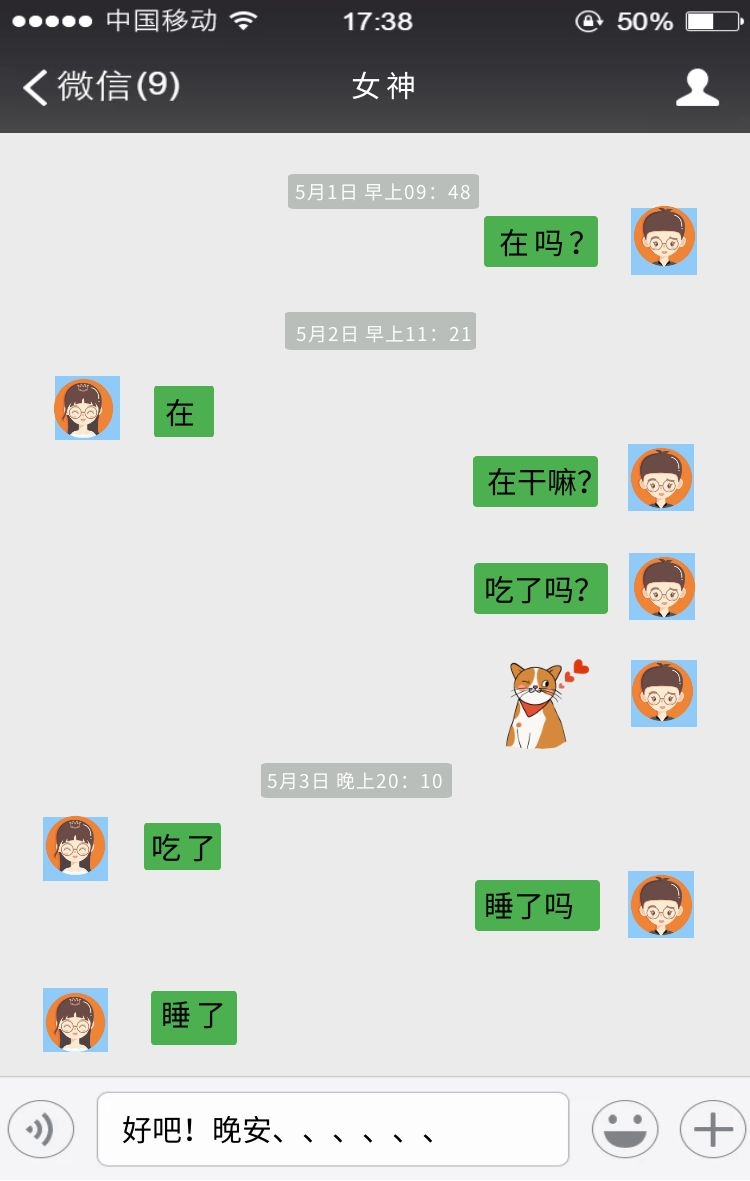750x1181 pixels.
Task: Open the boy's avatar beside 在吗？
Action: (664, 241)
